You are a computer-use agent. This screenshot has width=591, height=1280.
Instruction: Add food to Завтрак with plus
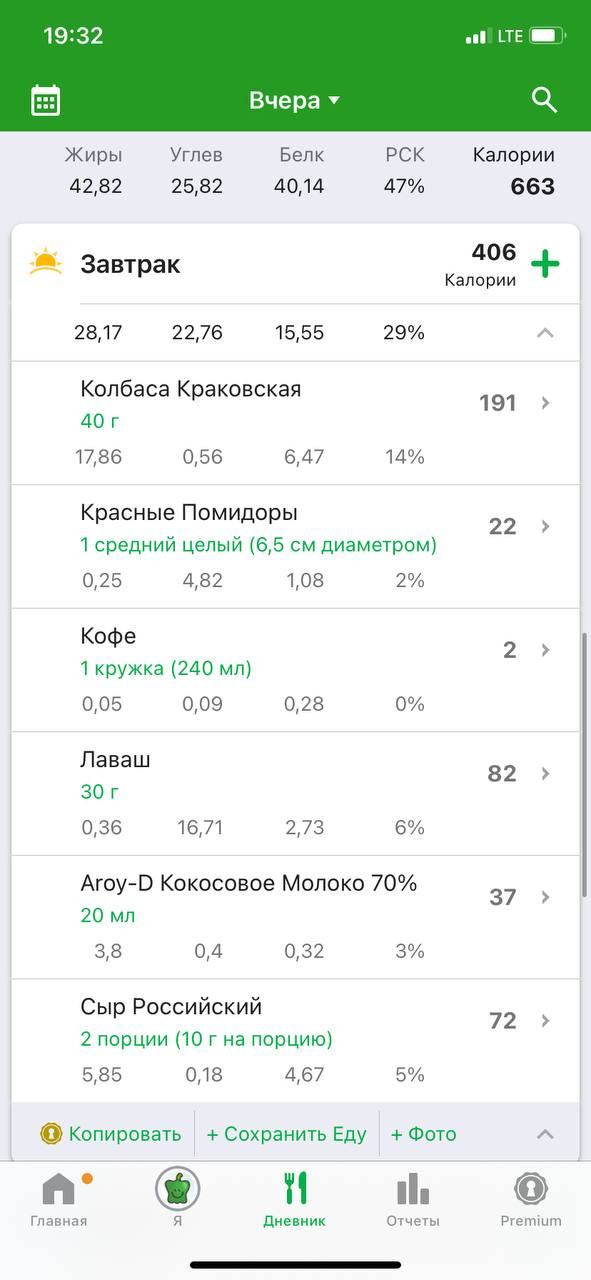click(x=545, y=265)
